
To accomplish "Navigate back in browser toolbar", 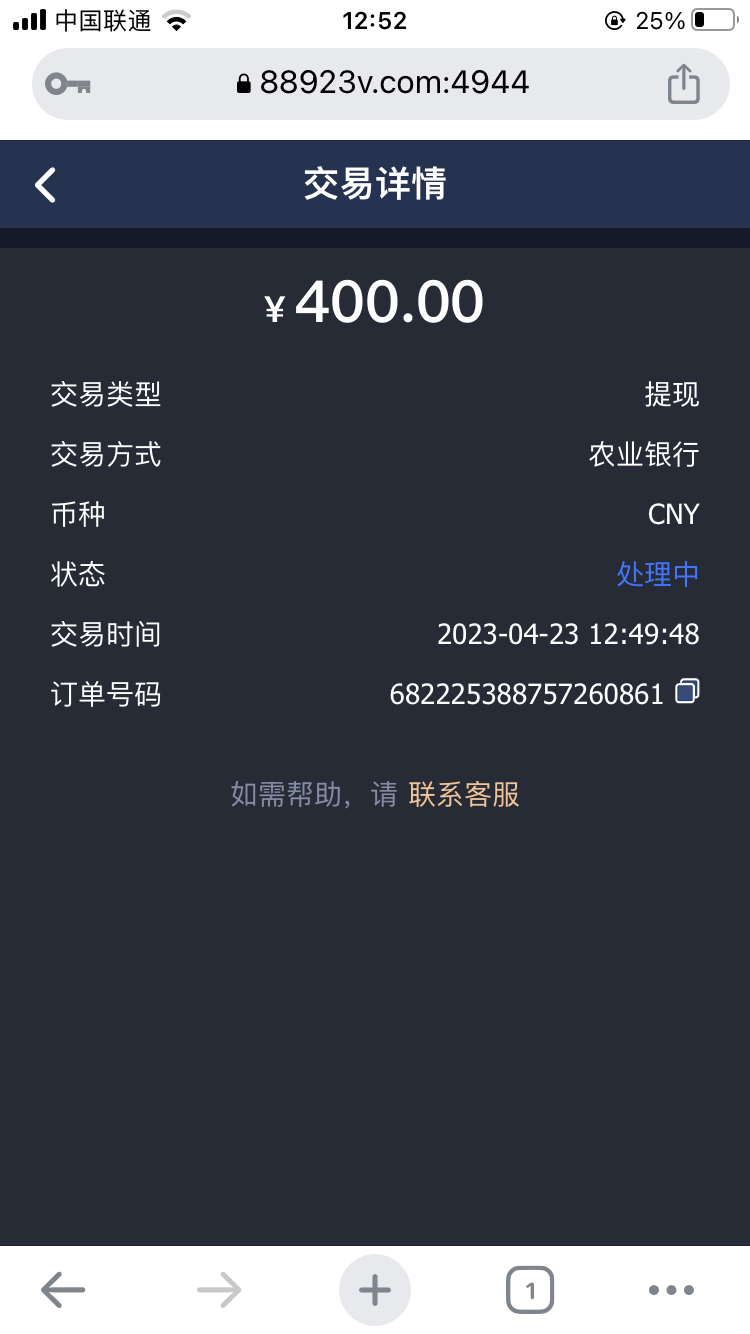I will tap(63, 1290).
